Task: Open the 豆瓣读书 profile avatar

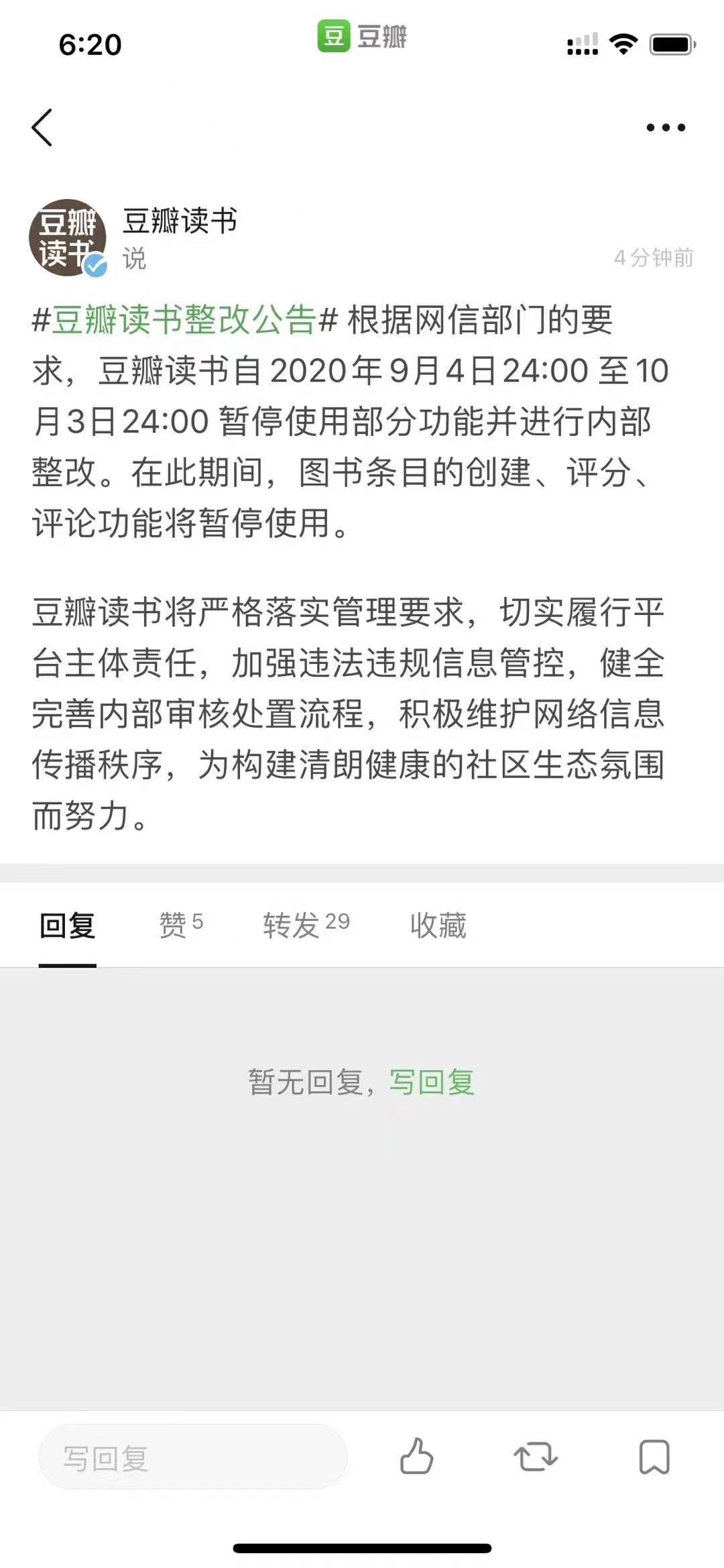Action: pyautogui.click(x=68, y=238)
